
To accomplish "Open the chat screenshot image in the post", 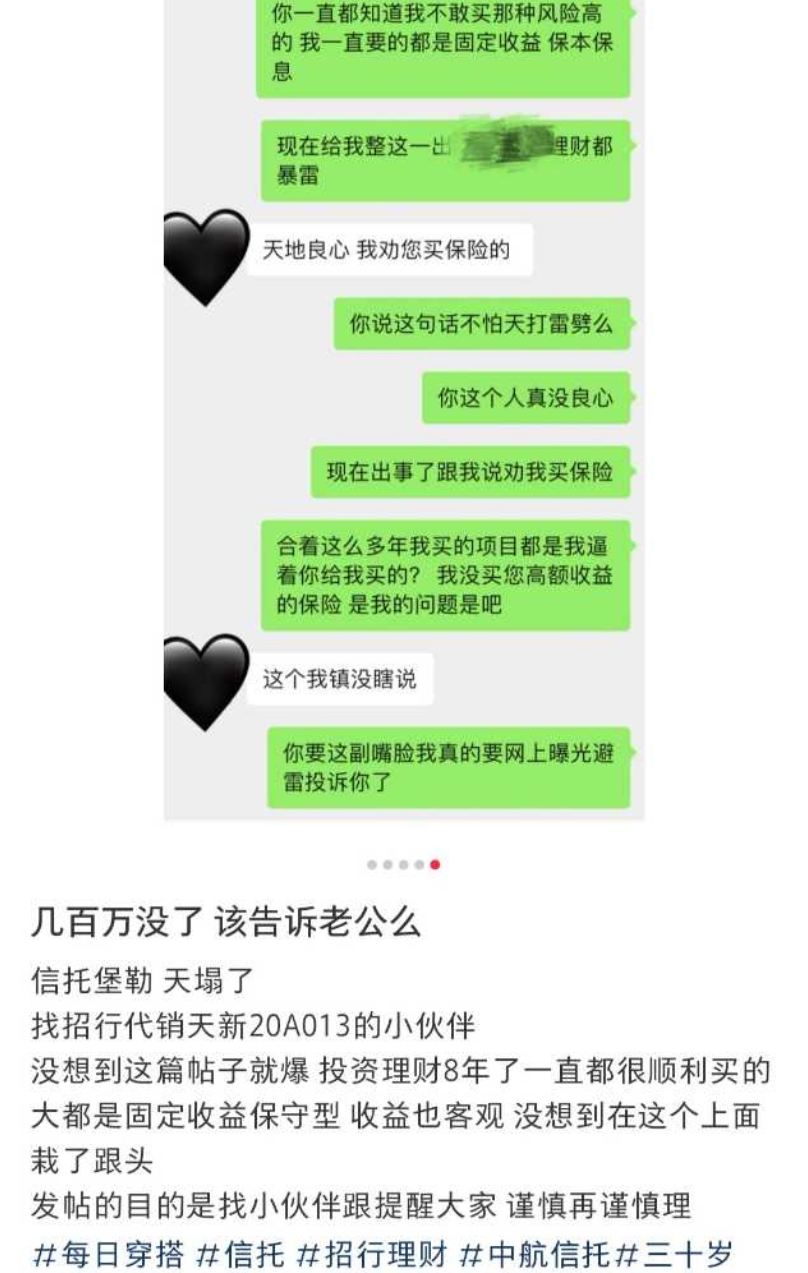I will coord(403,410).
